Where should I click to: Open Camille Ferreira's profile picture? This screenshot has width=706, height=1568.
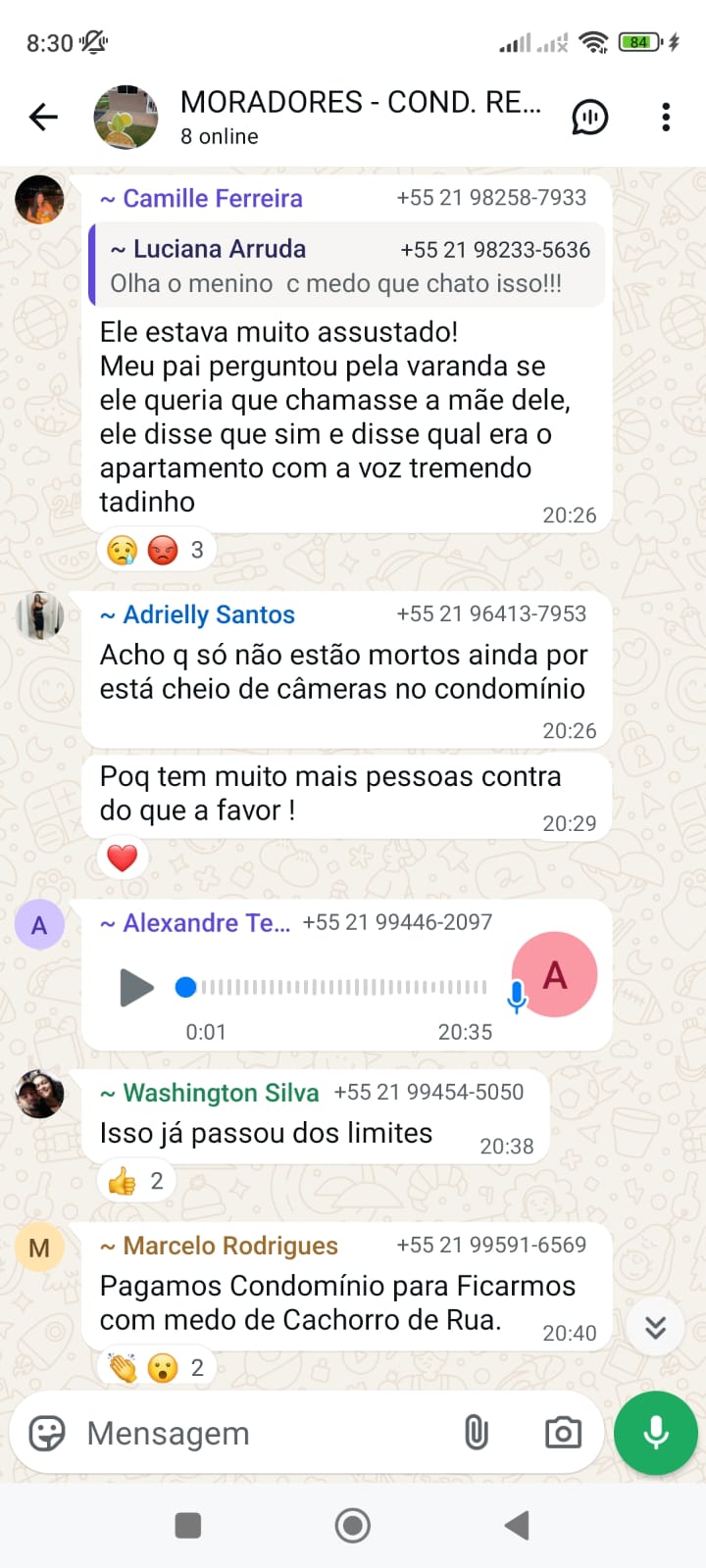coord(39,200)
